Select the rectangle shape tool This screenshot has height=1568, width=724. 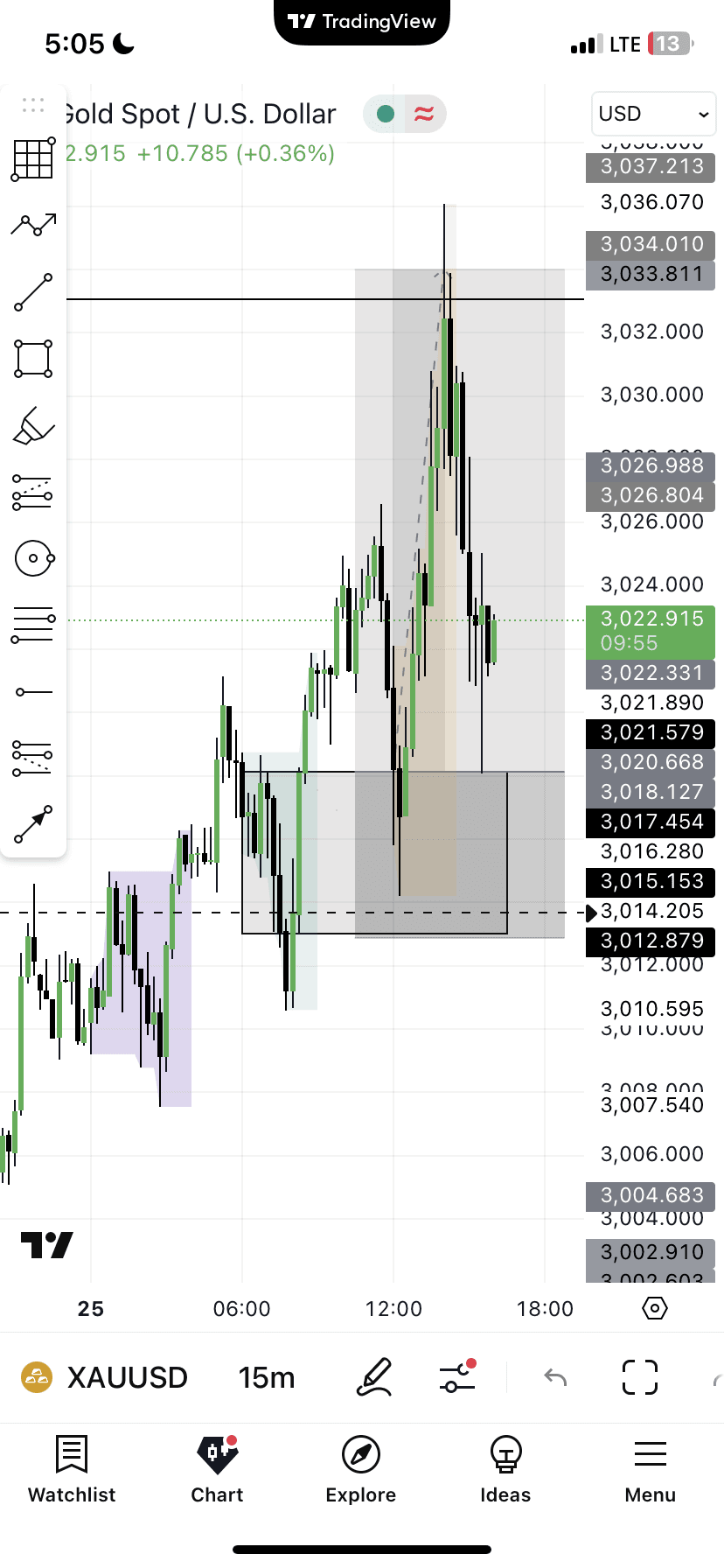coord(33,359)
